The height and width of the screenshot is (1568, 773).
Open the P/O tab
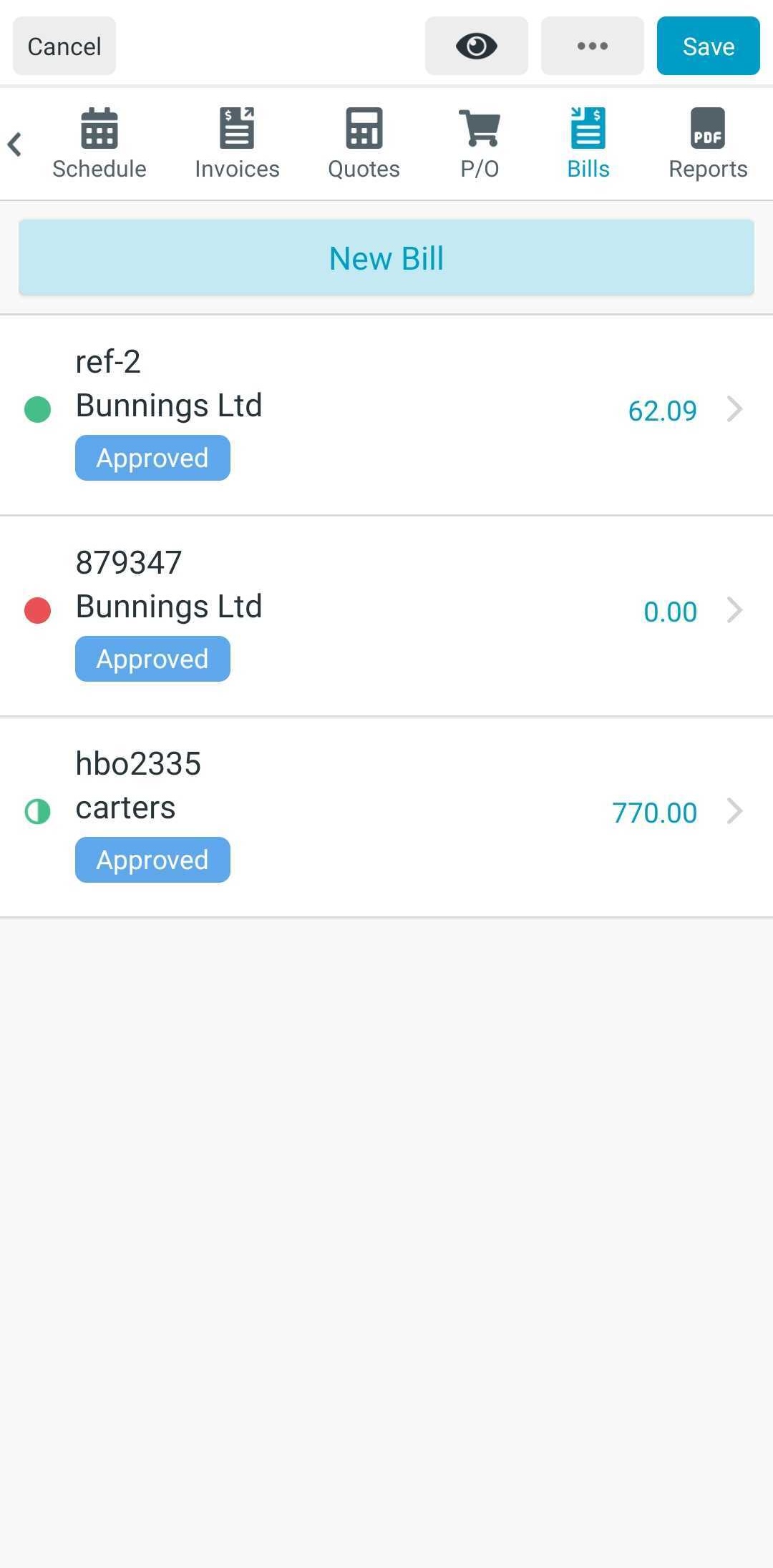480,144
